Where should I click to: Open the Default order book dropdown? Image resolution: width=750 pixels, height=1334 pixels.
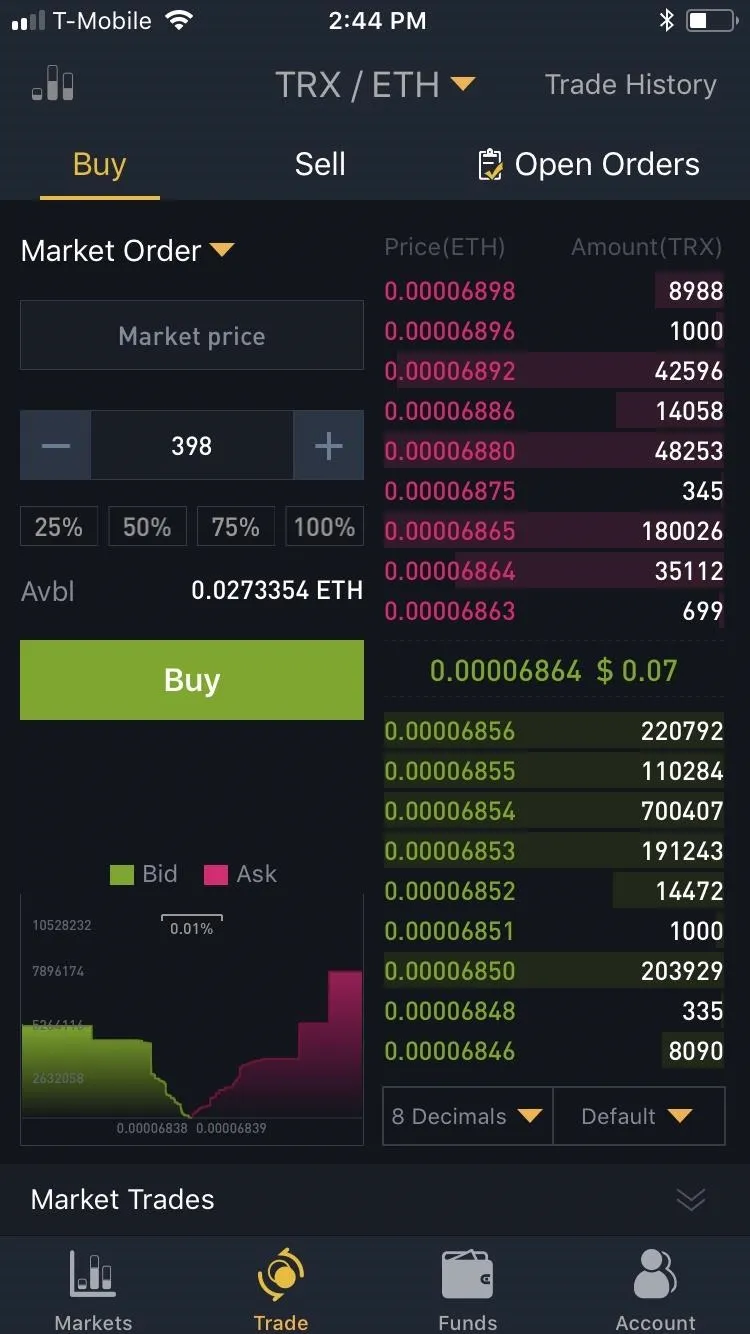pos(638,1116)
